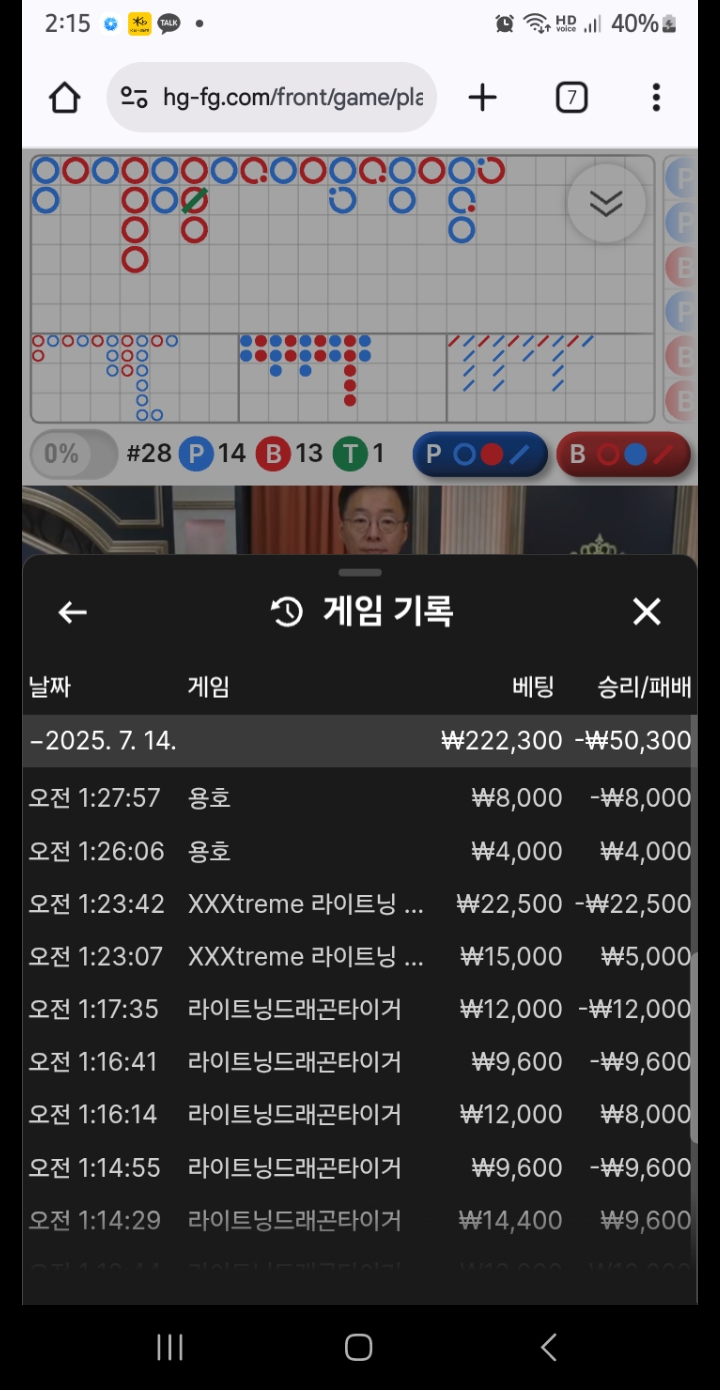Viewport: 720px width, 1390px height.
Task: Open recent apps from the navigation bar
Action: pyautogui.click(x=170, y=1347)
